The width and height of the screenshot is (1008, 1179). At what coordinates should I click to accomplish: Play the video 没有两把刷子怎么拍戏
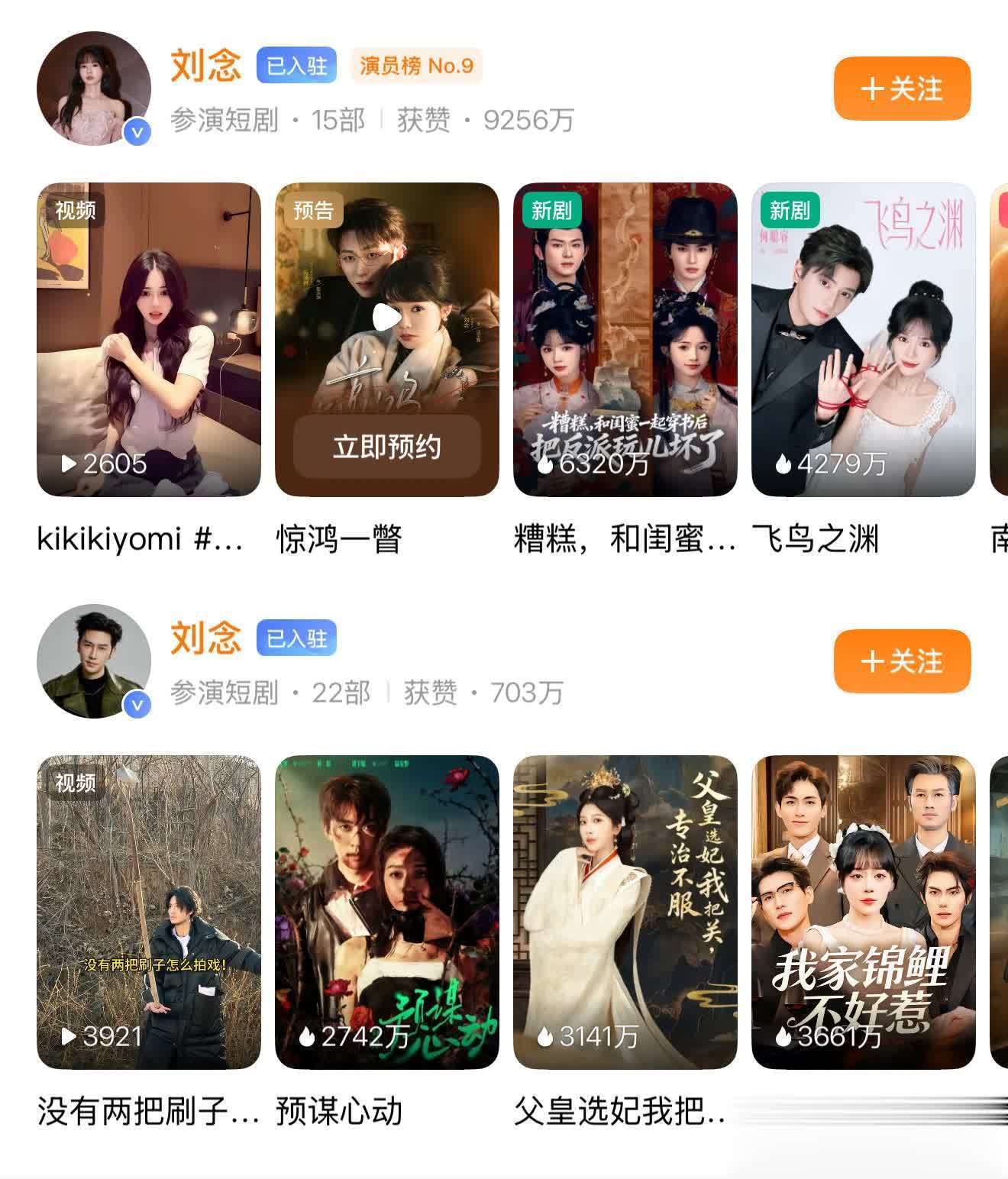[149, 913]
